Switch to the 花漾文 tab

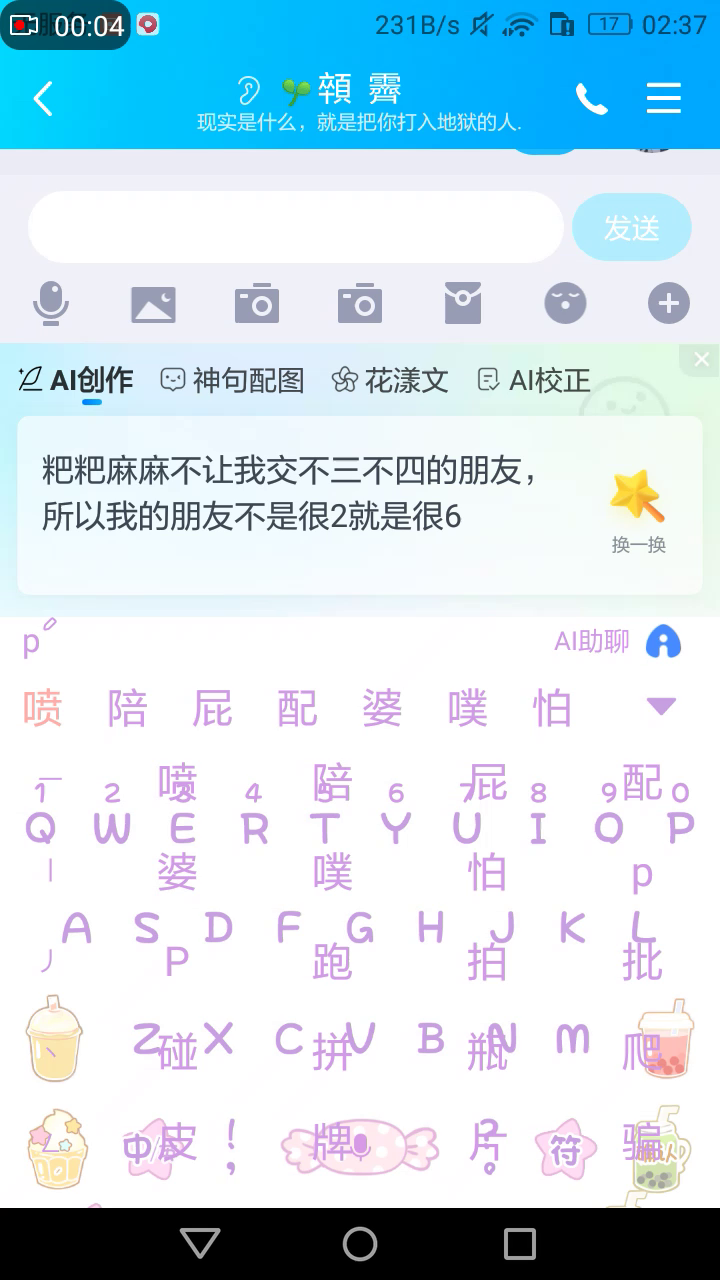pyautogui.click(x=390, y=380)
